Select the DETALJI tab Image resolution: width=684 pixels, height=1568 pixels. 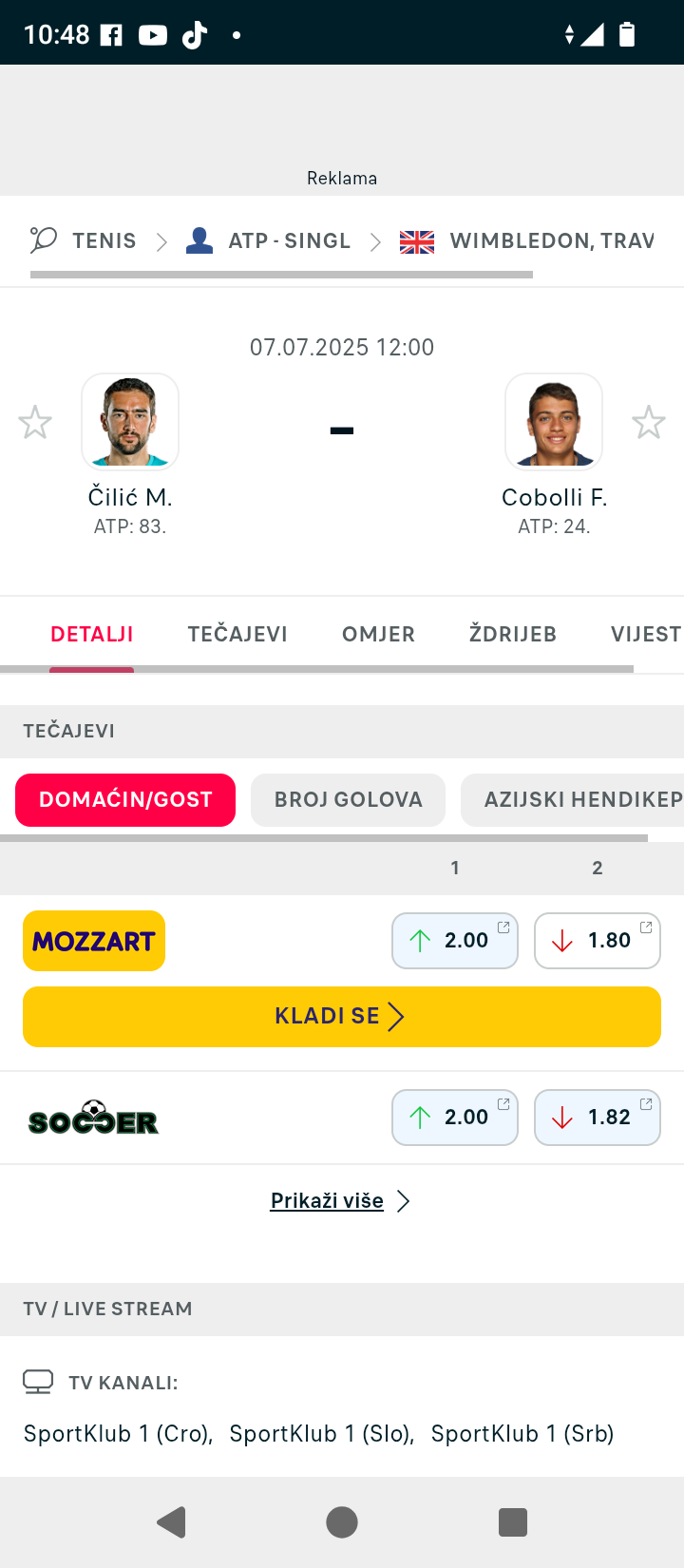(92, 634)
